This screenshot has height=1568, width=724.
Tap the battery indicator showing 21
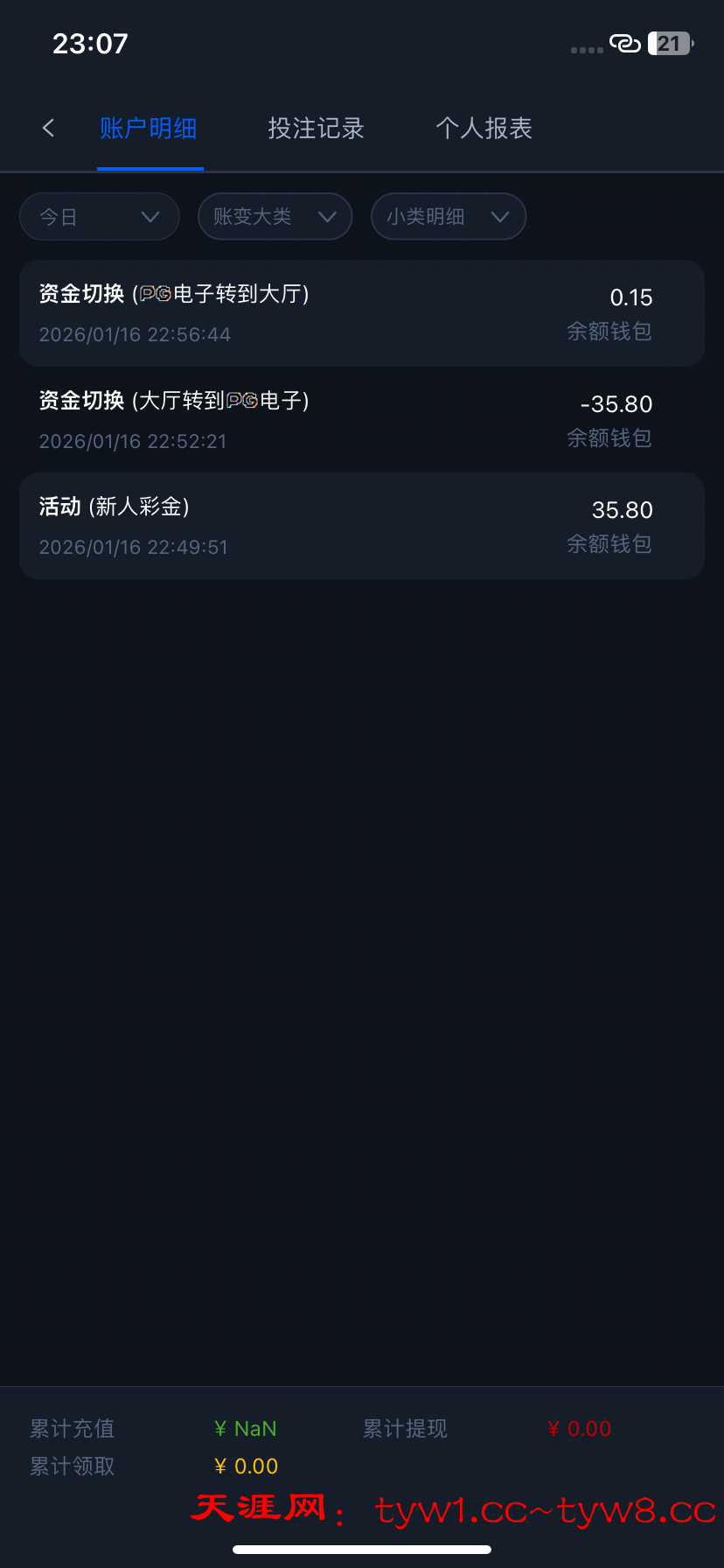coord(668,42)
